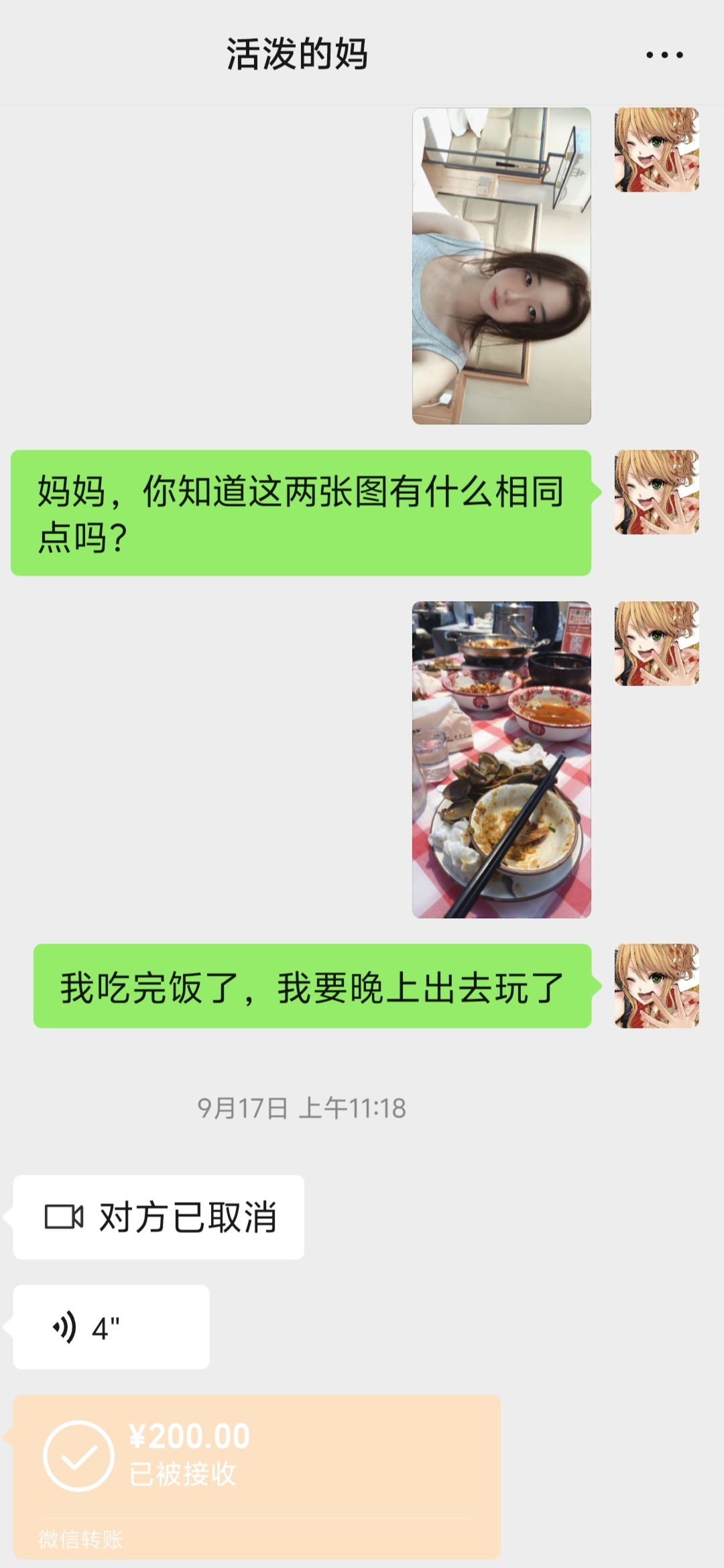724x1568 pixels.
Task: Tap the avatar beside the selfie photo
Action: pos(657,149)
